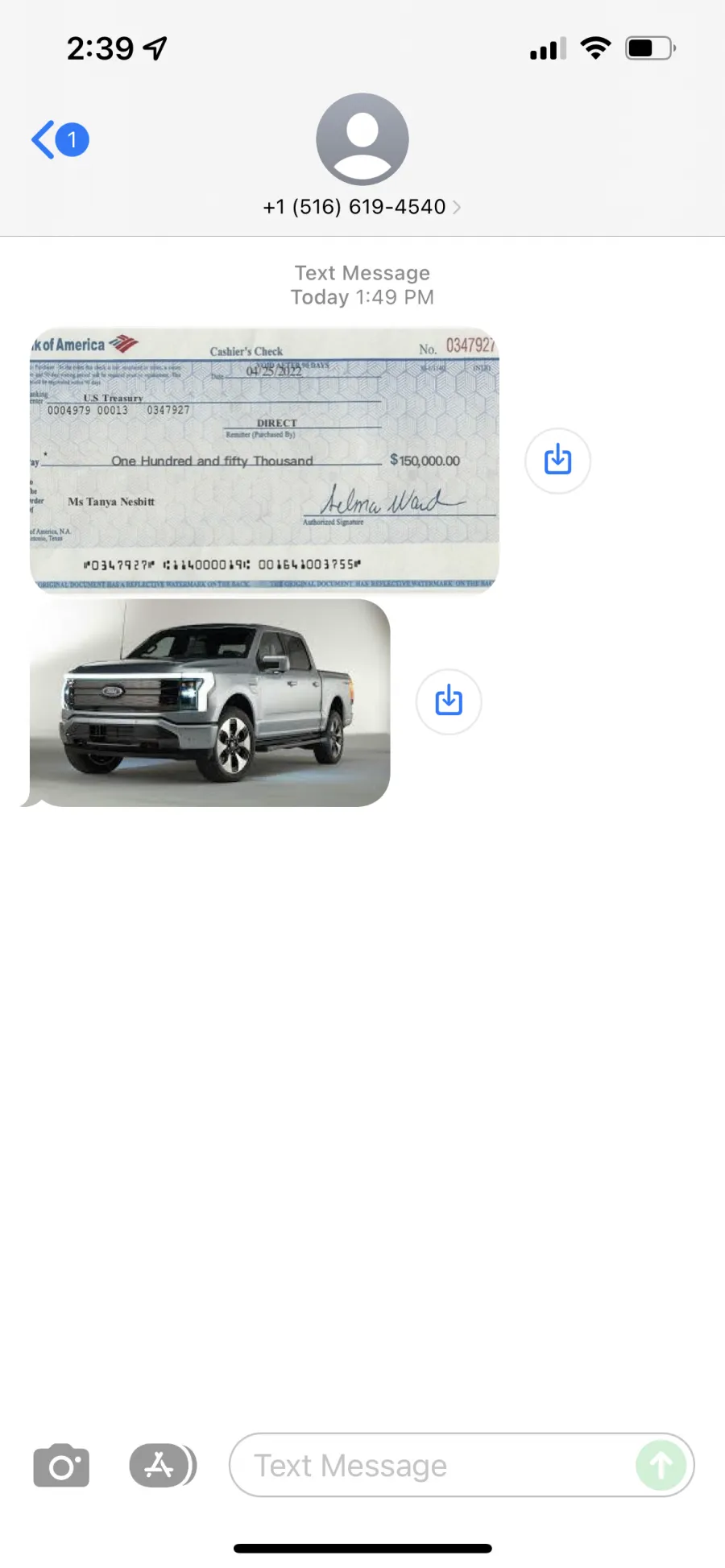The height and width of the screenshot is (1568, 725).
Task: Open the cashier's check image
Action: coord(264,460)
